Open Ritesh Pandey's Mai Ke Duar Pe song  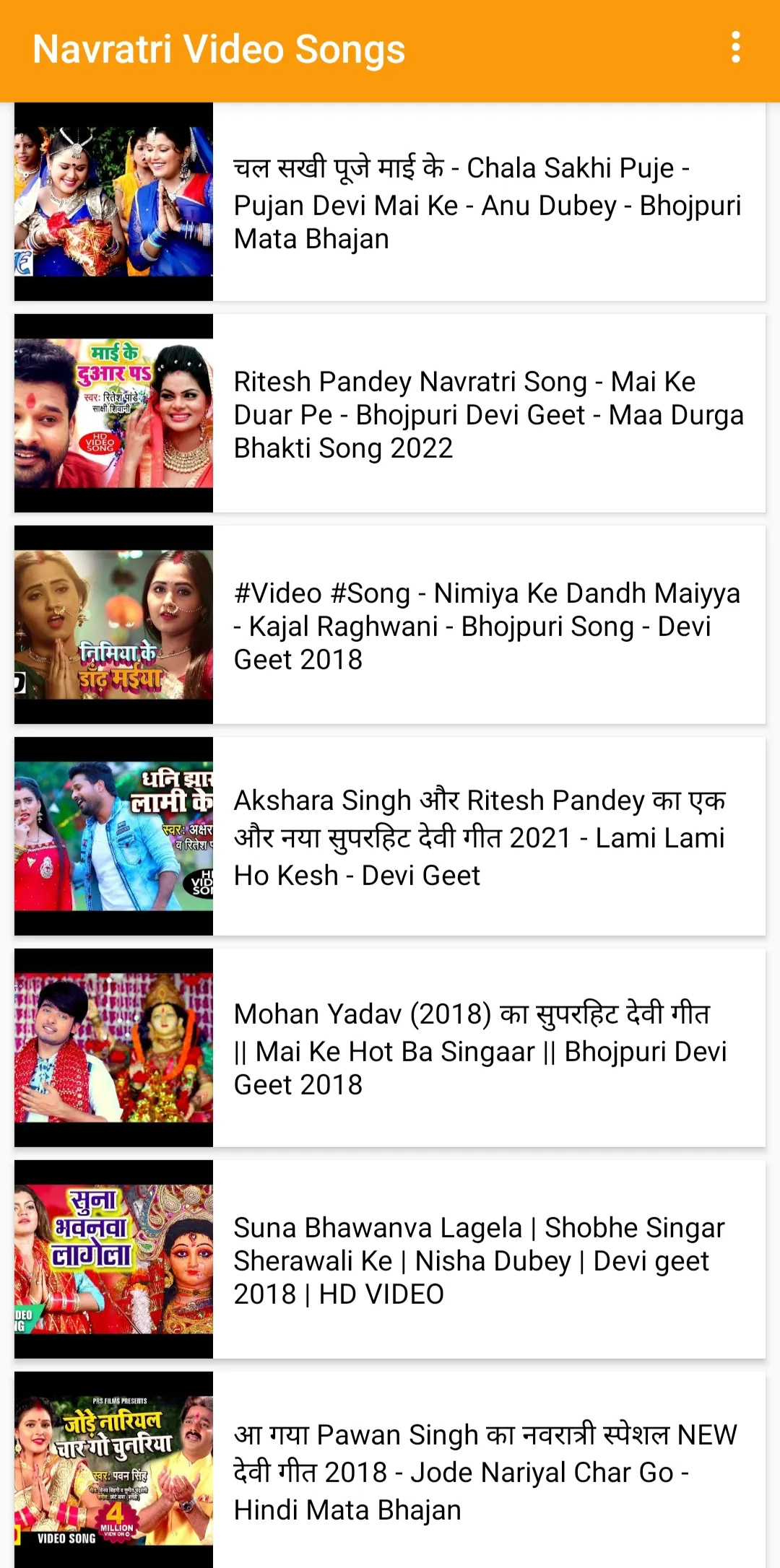390,413
